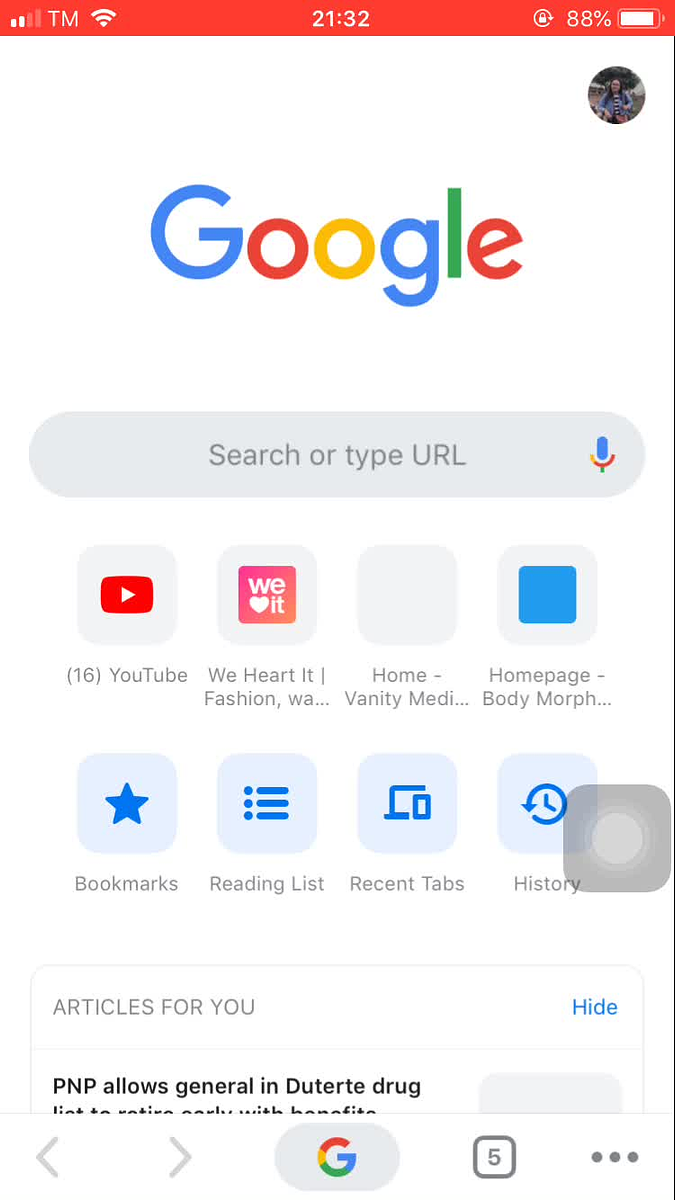Open the profile avatar
Screen dimensions: 675x1200
(x=616, y=95)
